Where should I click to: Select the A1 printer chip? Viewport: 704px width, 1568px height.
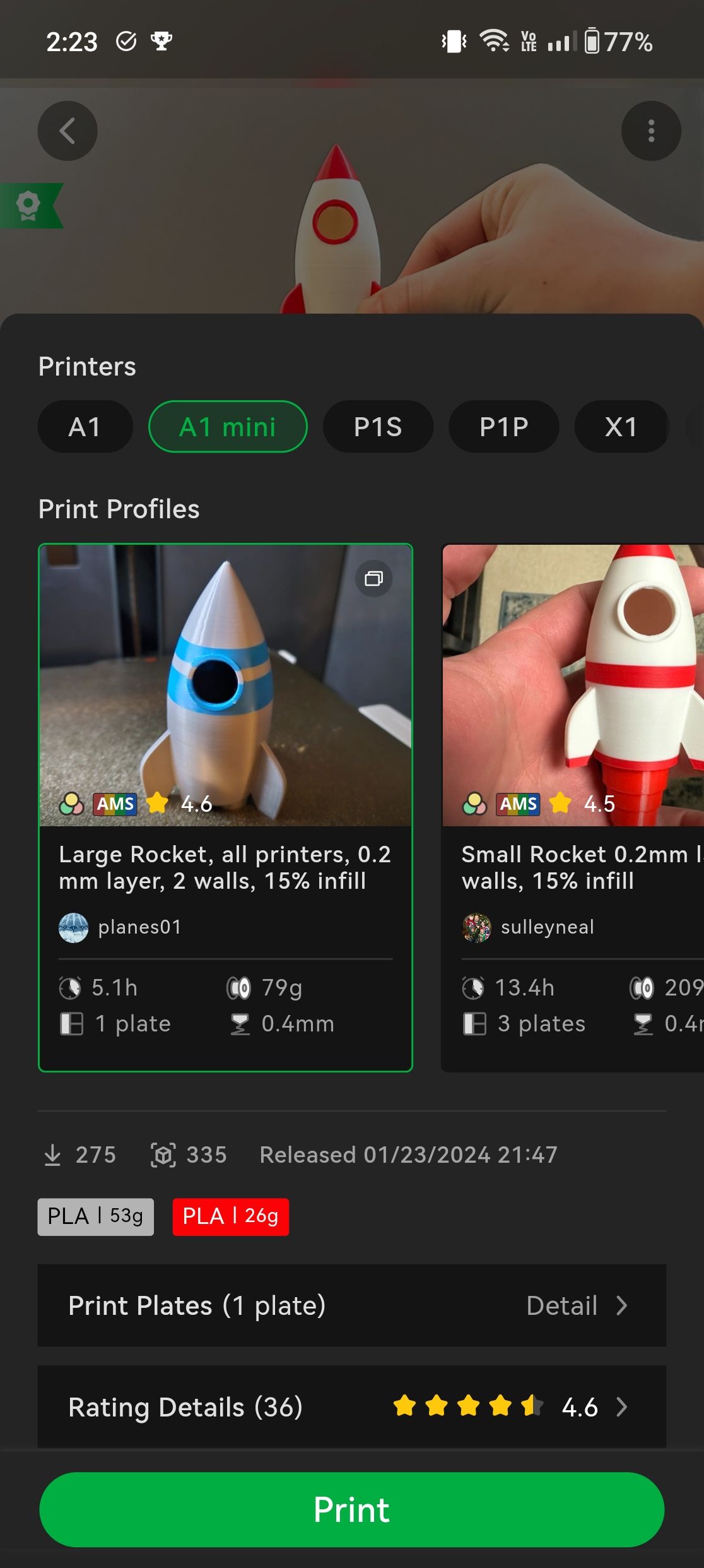point(85,427)
